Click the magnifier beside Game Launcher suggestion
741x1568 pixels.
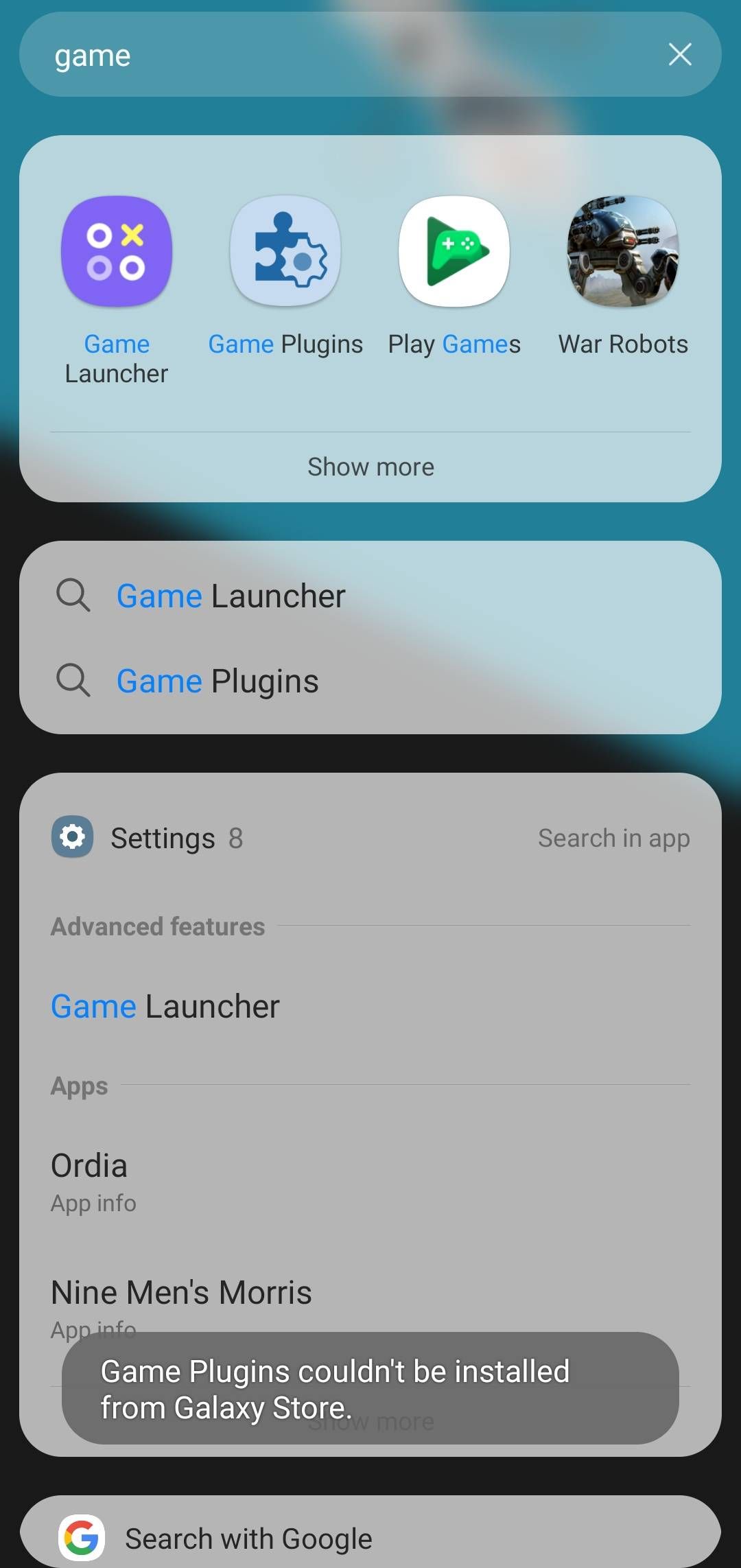[73, 596]
